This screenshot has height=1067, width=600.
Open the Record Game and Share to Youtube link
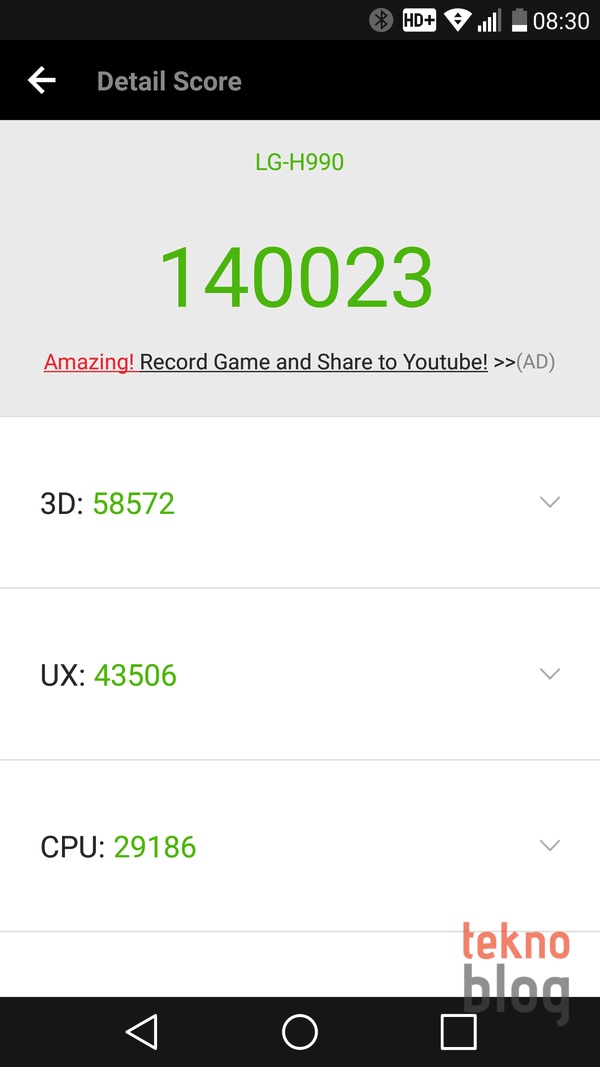point(314,362)
